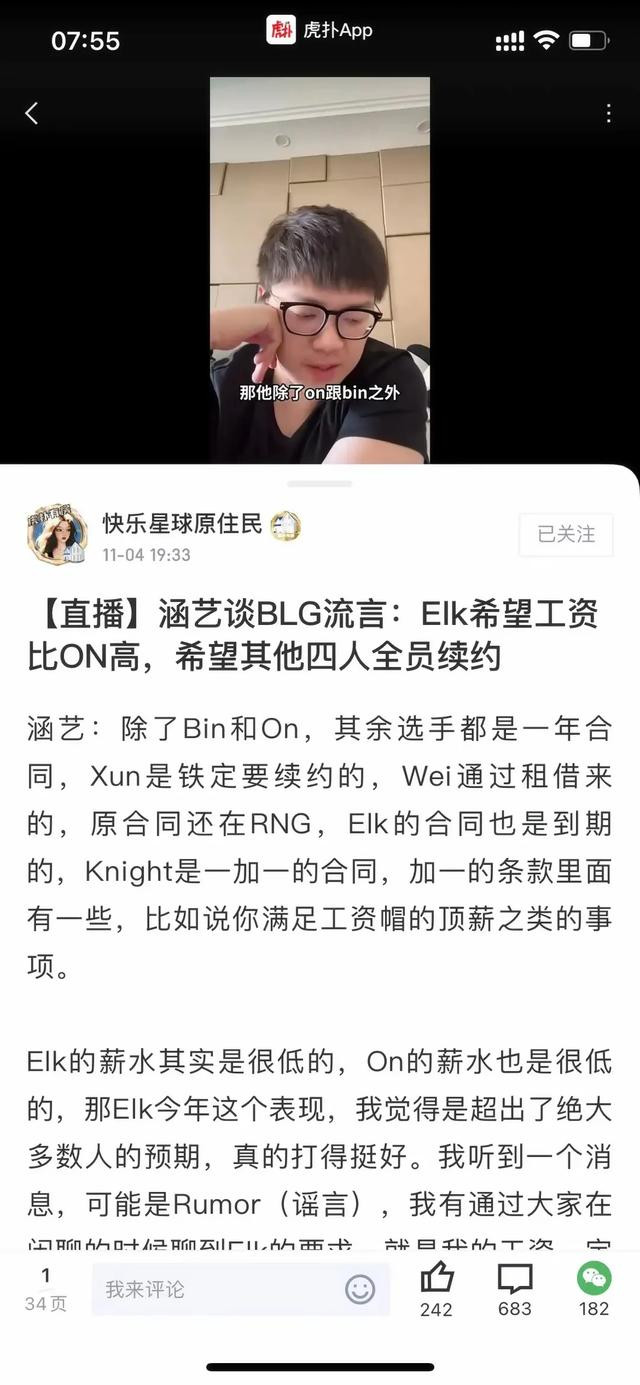The width and height of the screenshot is (640, 1385).
Task: Like the post with thumbs-up icon
Action: tap(436, 1289)
